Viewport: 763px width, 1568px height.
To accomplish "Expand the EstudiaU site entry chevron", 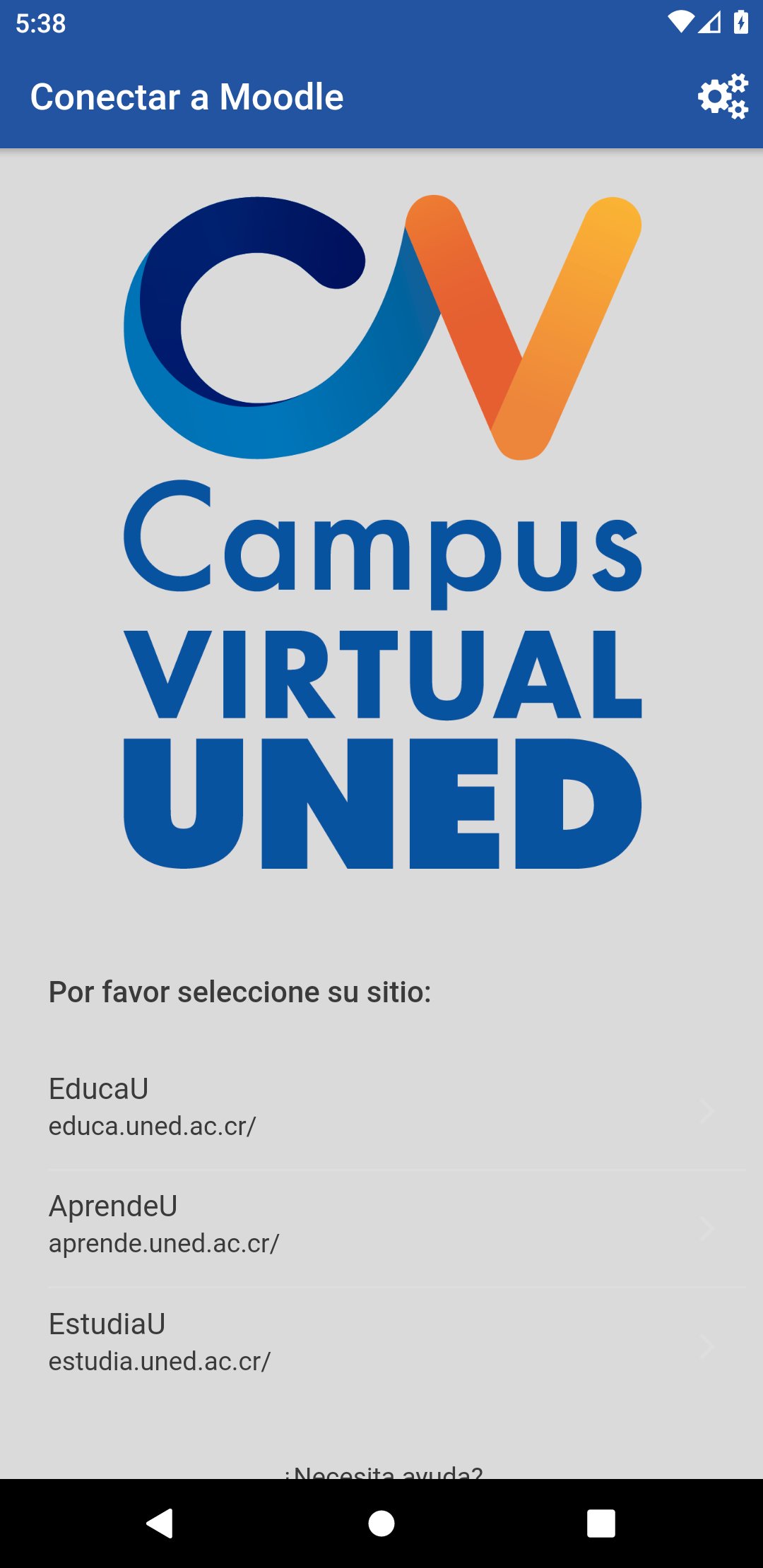I will (x=706, y=1348).
